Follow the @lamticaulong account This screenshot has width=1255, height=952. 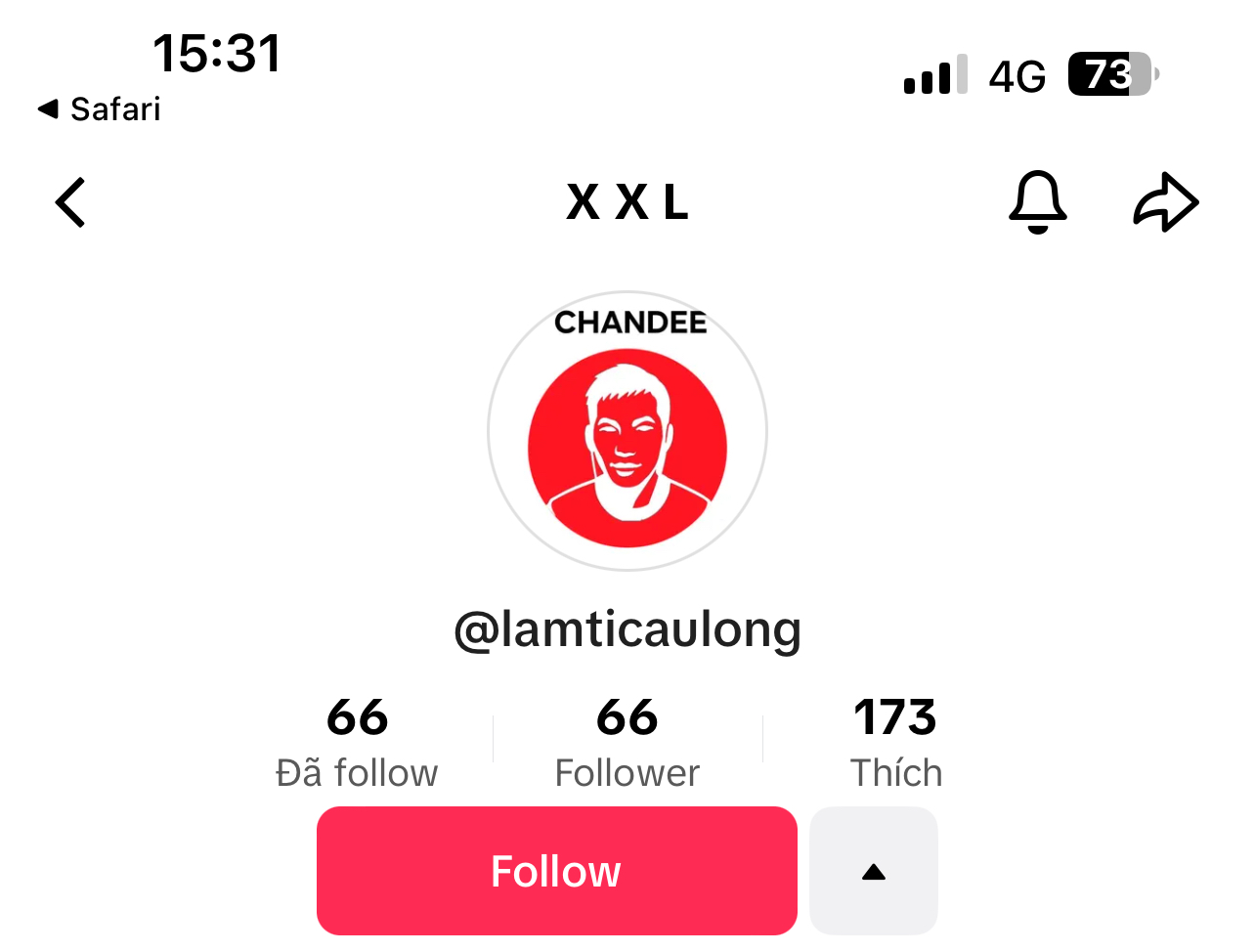pyautogui.click(x=556, y=871)
